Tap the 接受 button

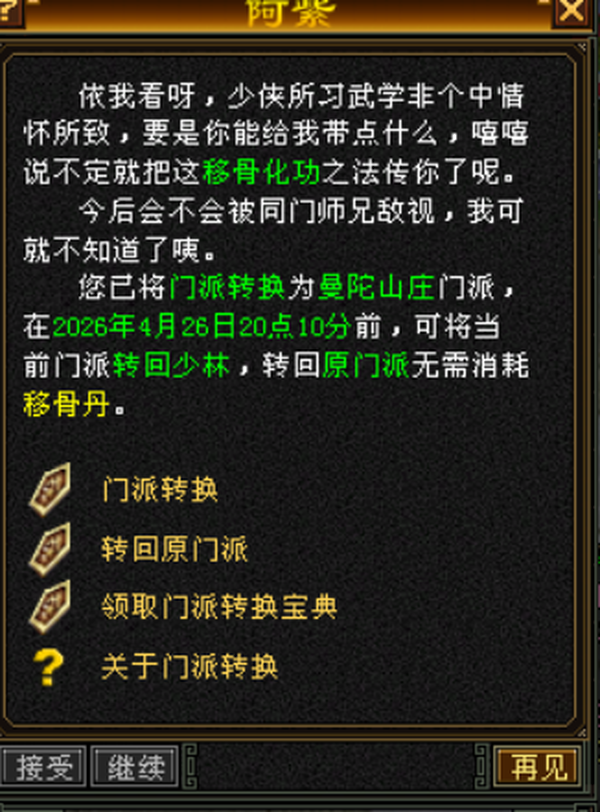46,767
